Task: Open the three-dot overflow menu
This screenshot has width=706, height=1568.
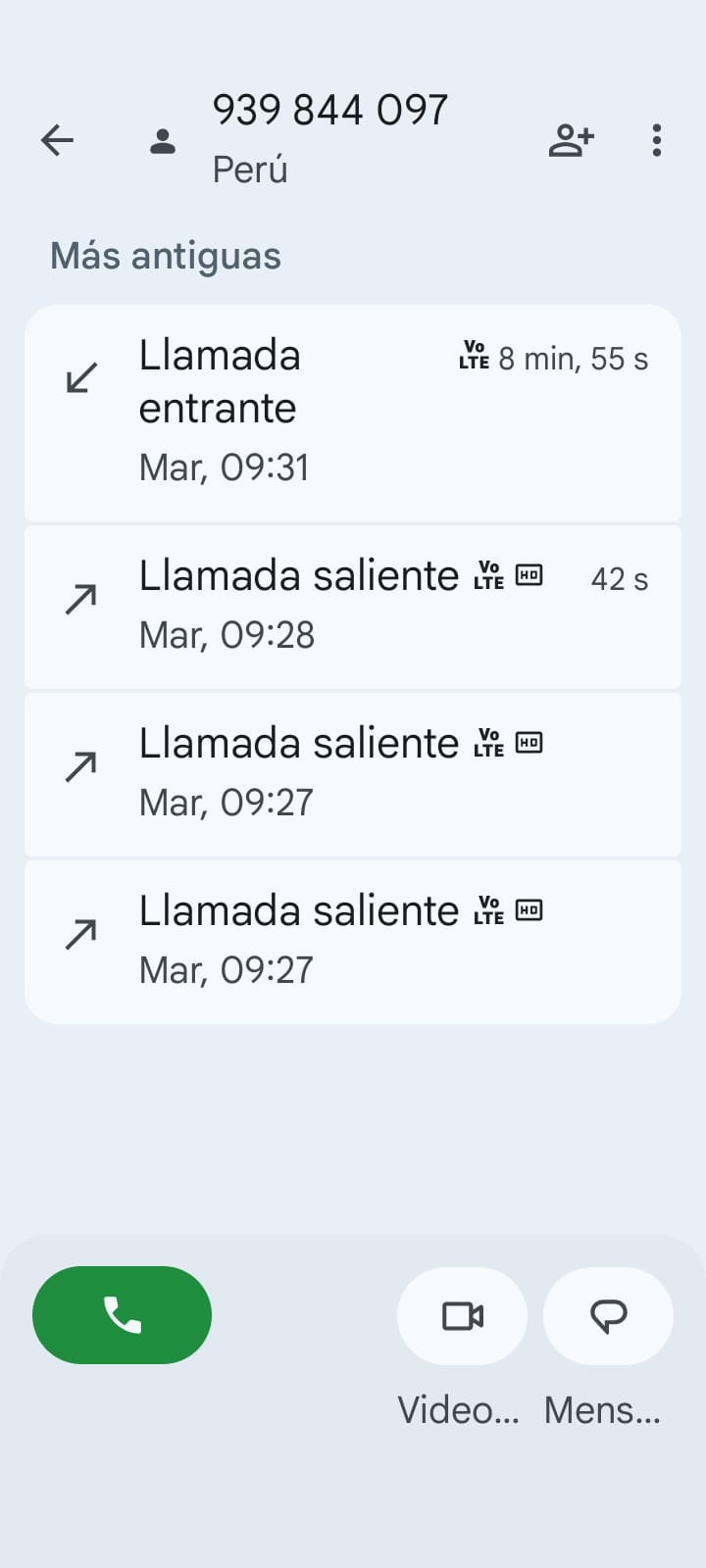Action: (x=657, y=140)
